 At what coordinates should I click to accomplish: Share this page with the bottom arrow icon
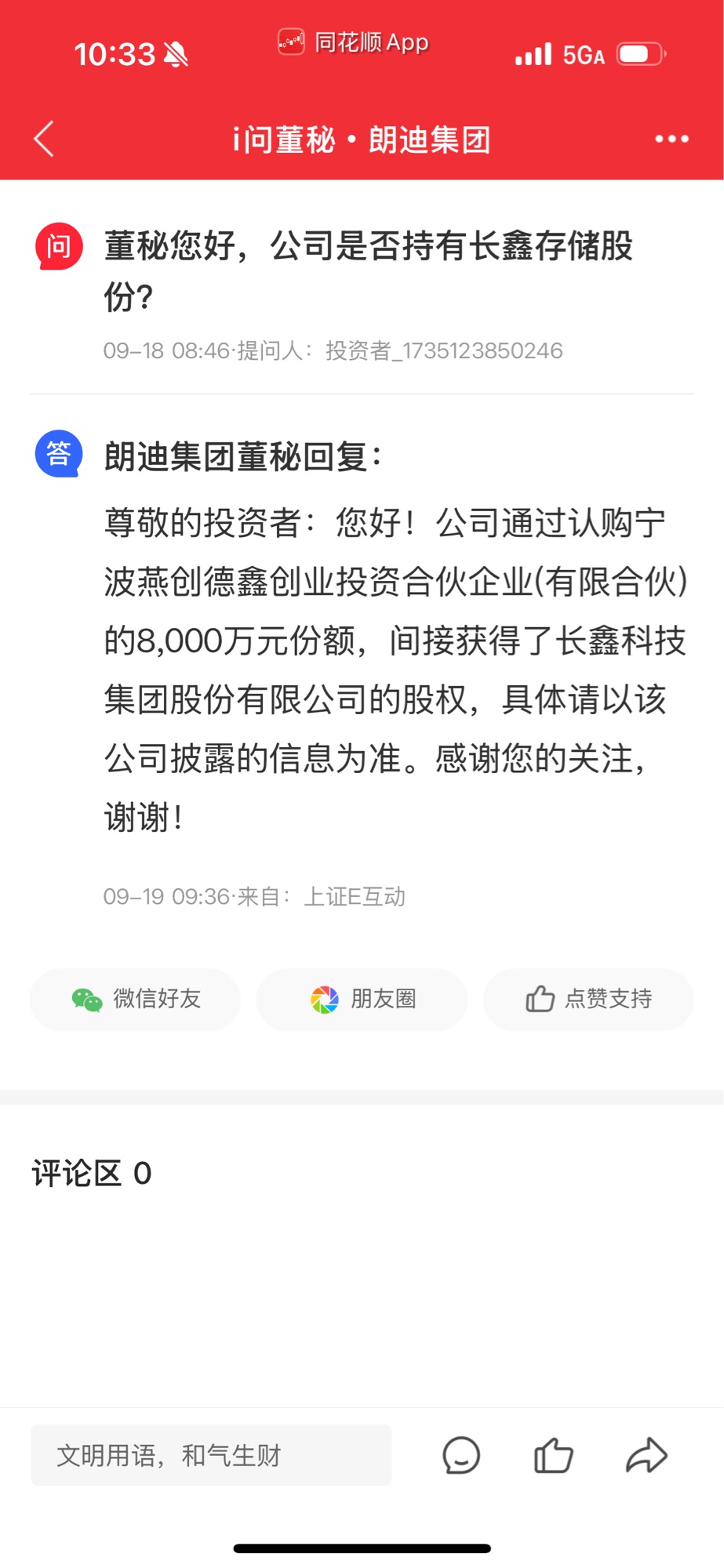646,1455
